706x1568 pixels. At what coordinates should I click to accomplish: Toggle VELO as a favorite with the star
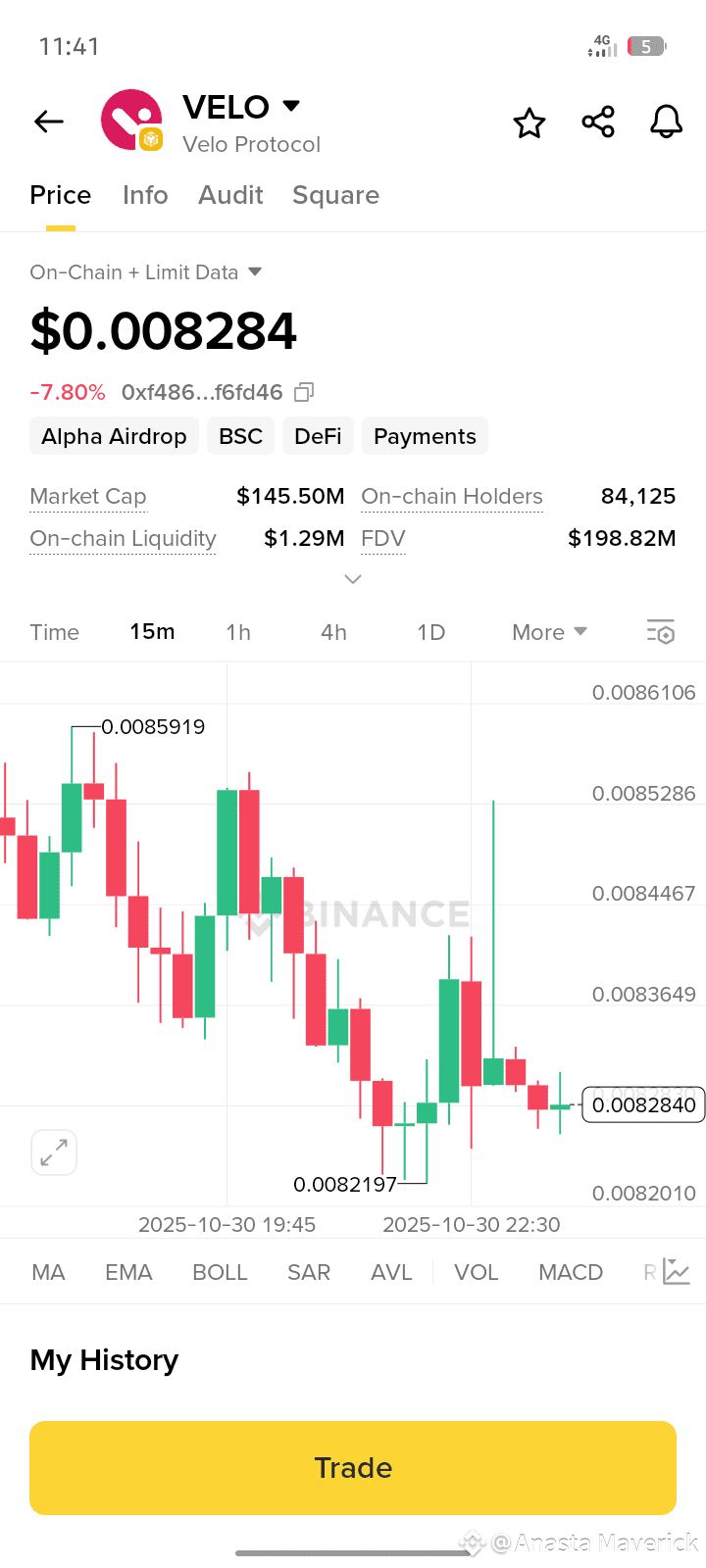[529, 122]
